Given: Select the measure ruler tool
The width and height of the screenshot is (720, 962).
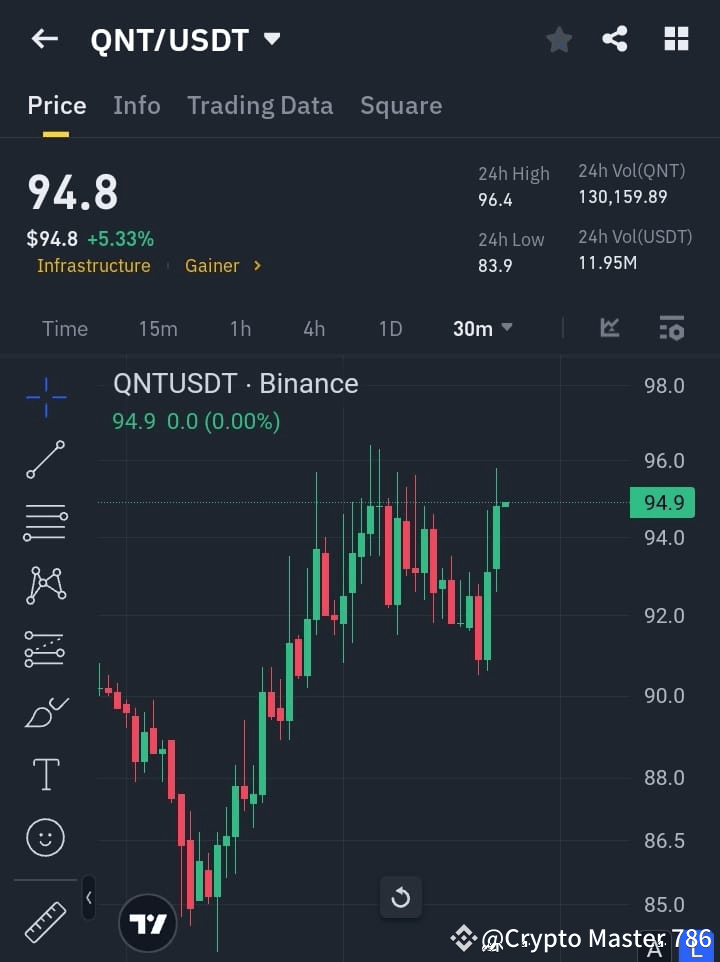Looking at the screenshot, I should click(x=45, y=922).
